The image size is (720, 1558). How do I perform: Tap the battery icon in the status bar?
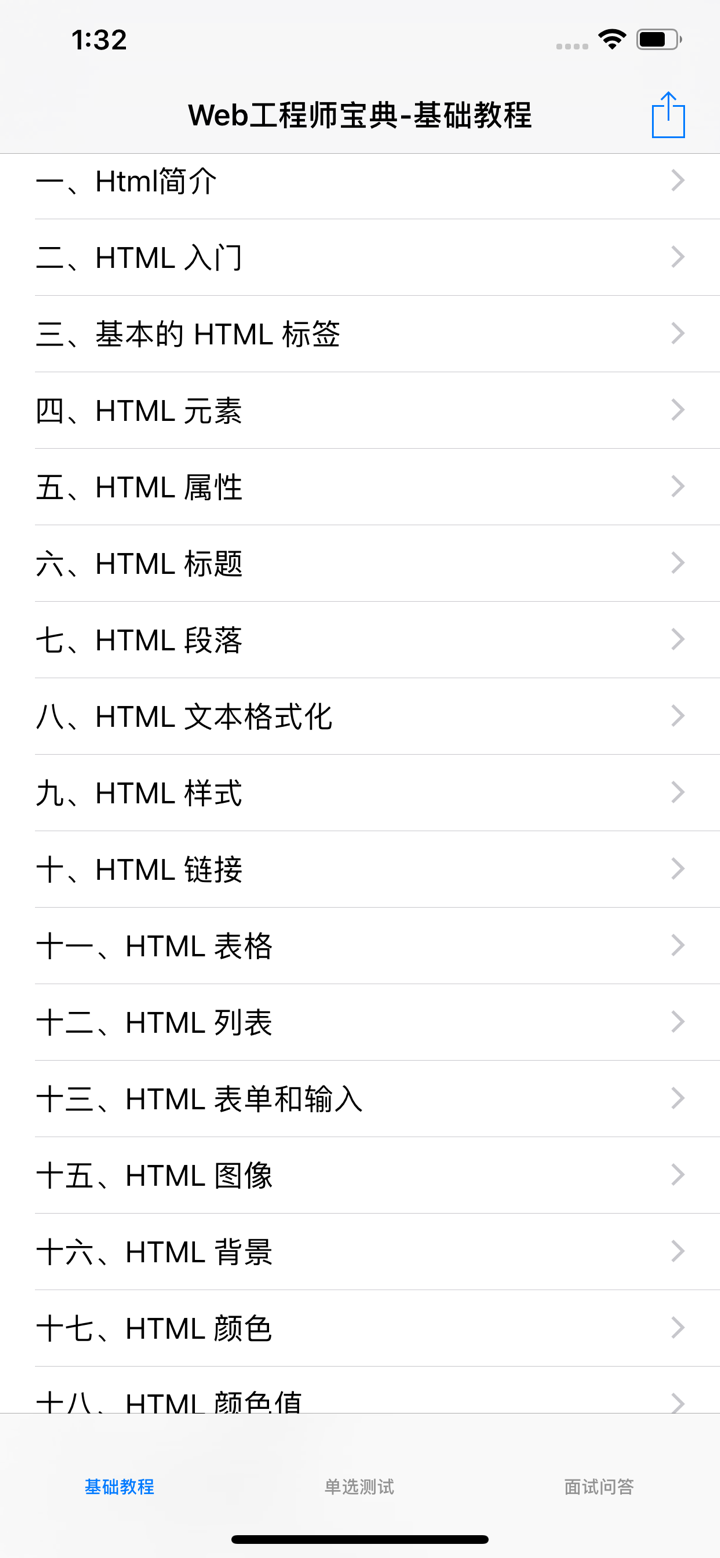[661, 38]
